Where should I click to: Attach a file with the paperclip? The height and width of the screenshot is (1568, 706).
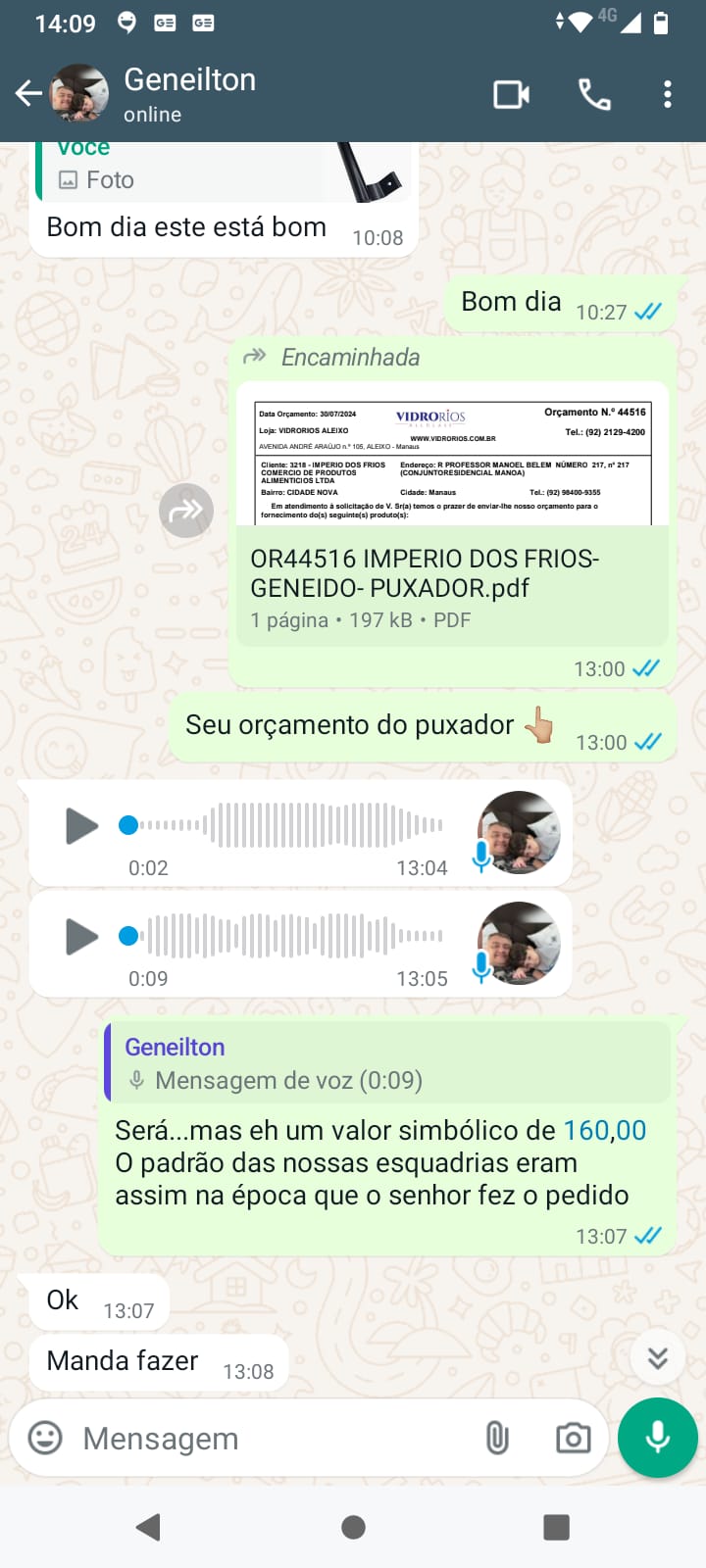pos(497,1438)
